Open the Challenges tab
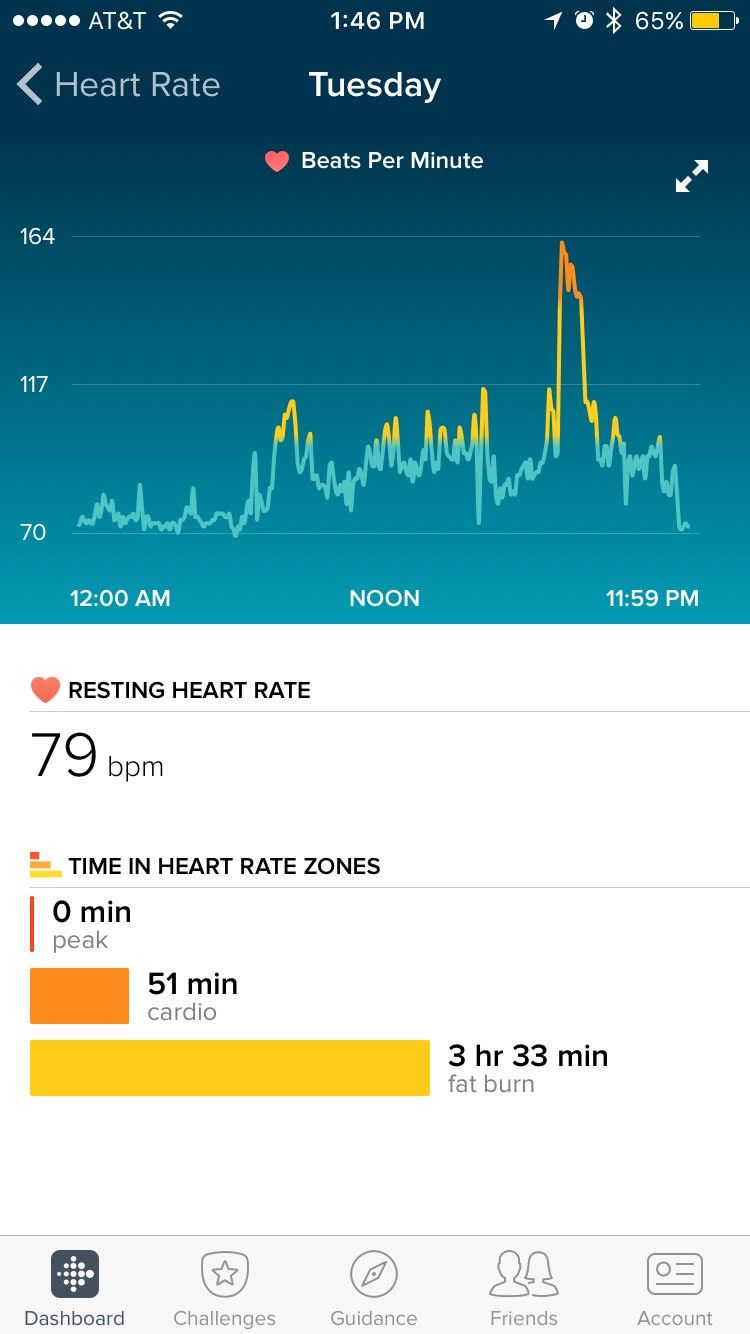The width and height of the screenshot is (750, 1334). pyautogui.click(x=224, y=1288)
